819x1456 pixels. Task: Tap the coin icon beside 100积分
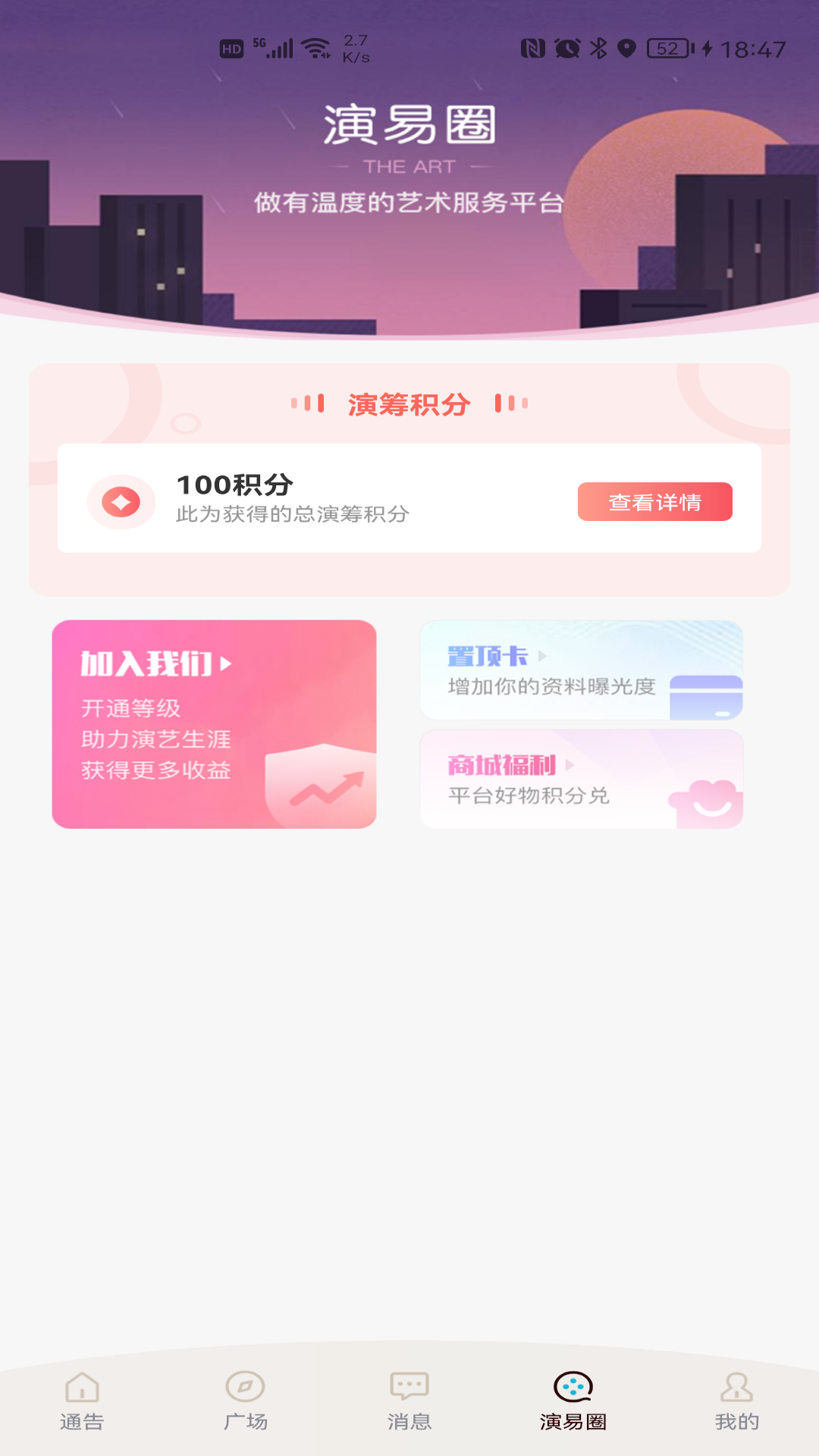[x=120, y=500]
